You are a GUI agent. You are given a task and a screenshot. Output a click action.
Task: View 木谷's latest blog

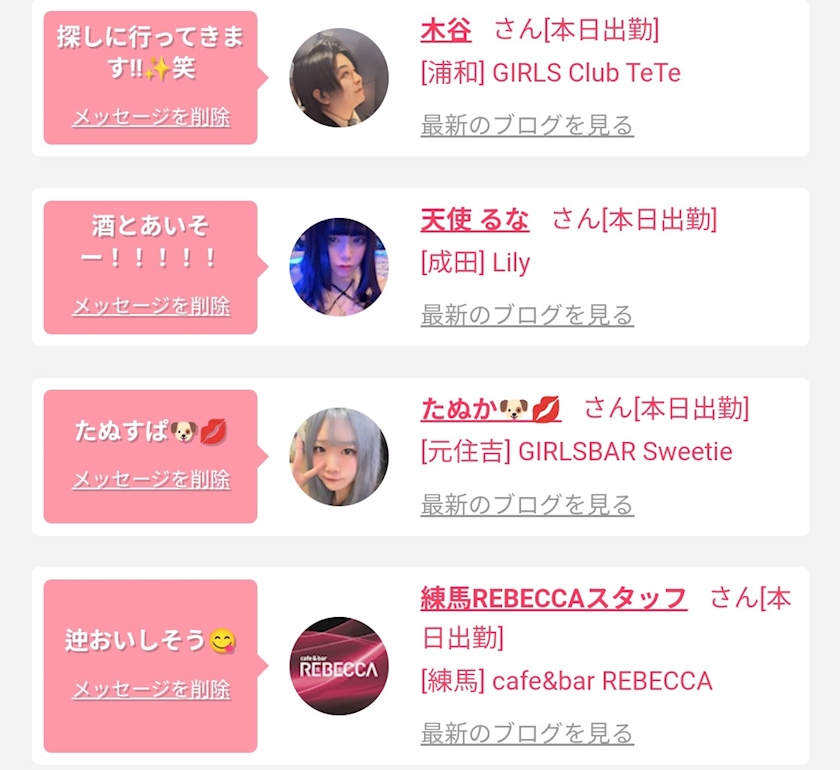pos(527,125)
